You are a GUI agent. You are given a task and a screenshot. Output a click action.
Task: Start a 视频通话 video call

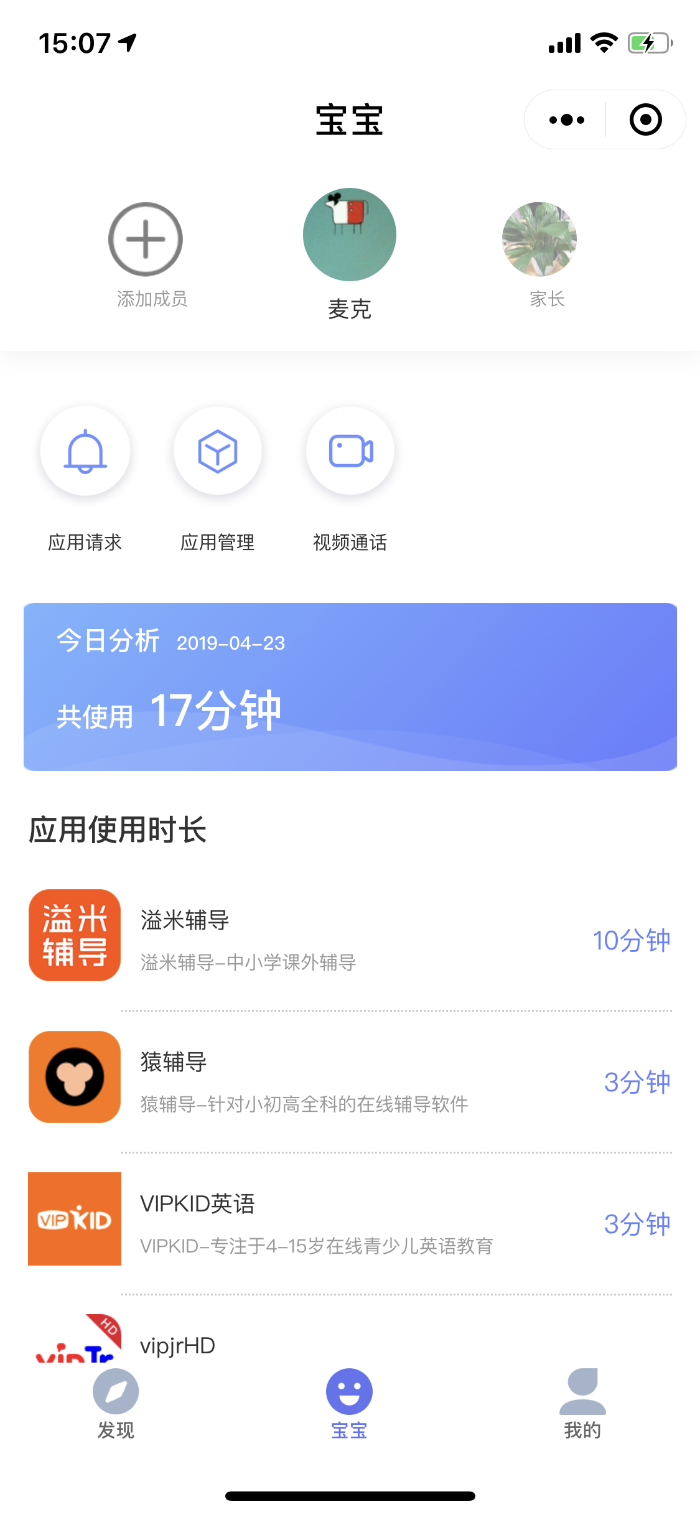click(x=350, y=452)
